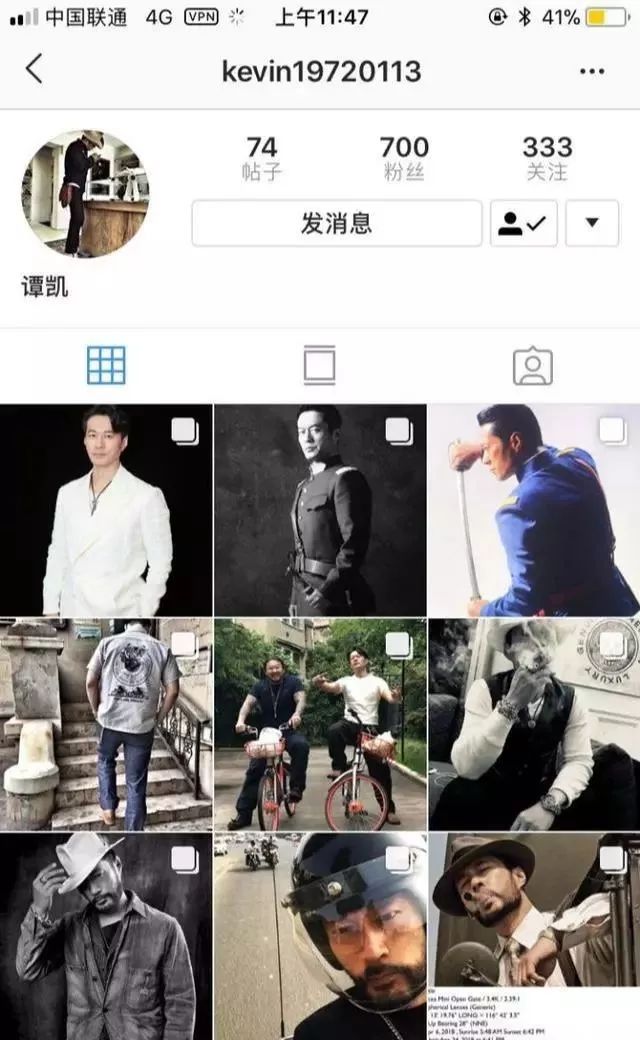Expand suggested accounts dropdown arrow
Image resolution: width=640 pixels, height=1040 pixels.
pyautogui.click(x=592, y=223)
